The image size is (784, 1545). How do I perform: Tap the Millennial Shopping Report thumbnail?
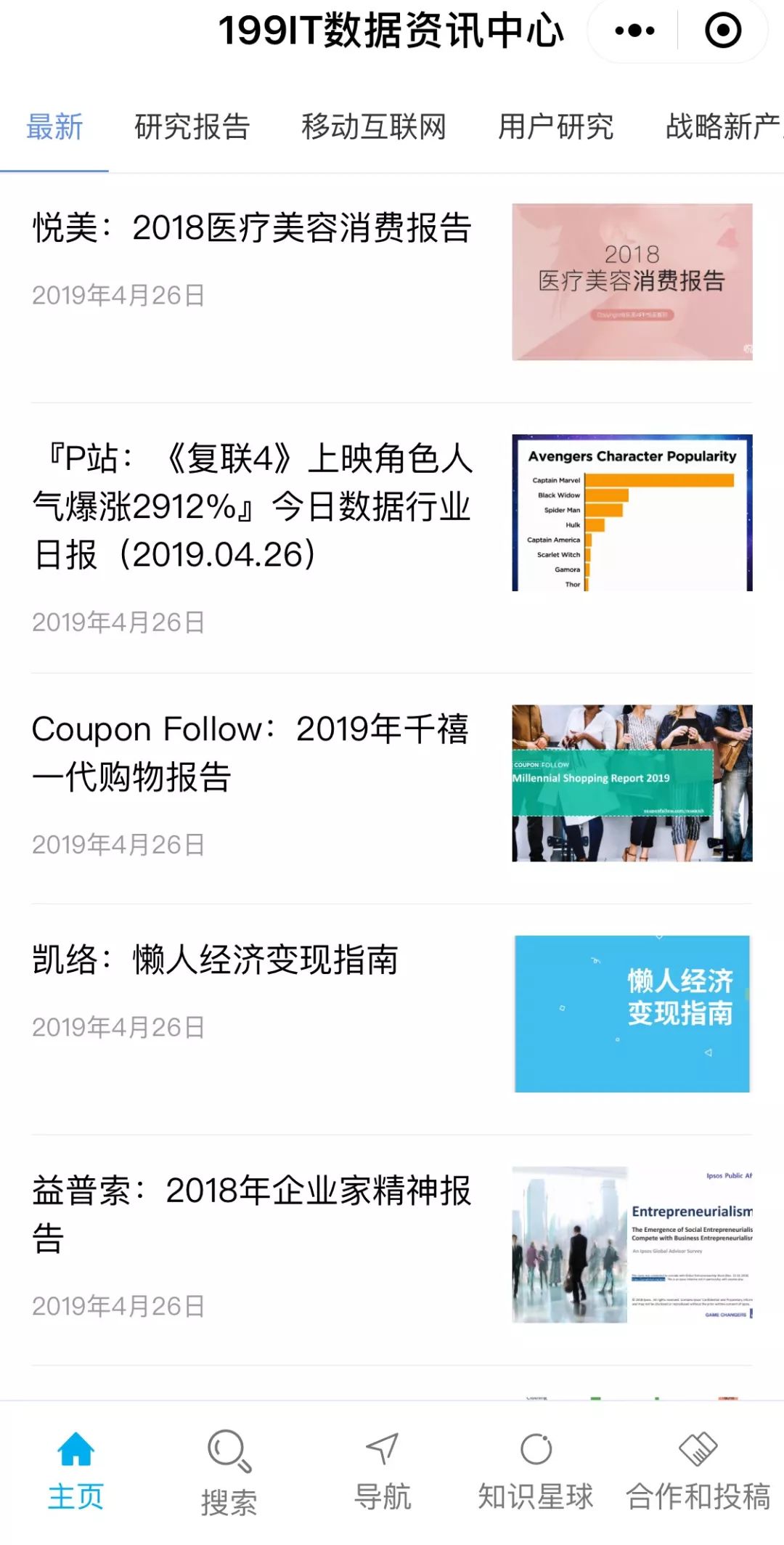pos(632,783)
